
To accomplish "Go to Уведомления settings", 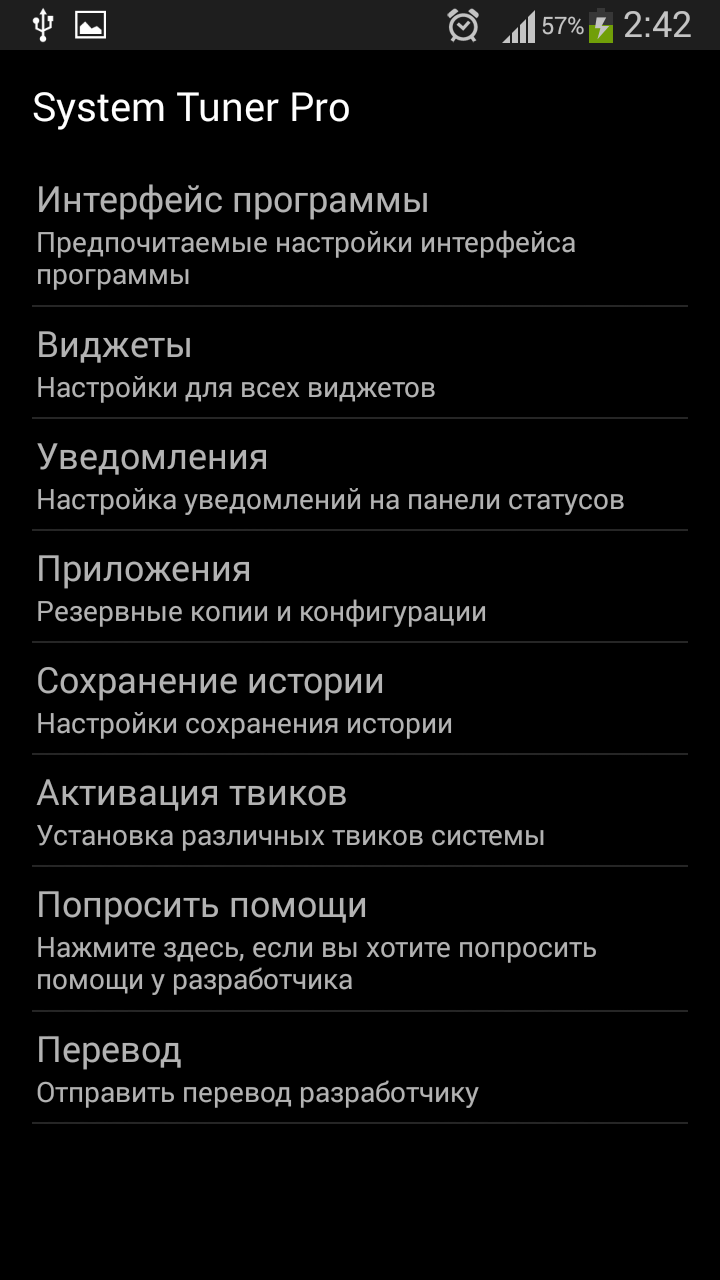I will click(360, 475).
